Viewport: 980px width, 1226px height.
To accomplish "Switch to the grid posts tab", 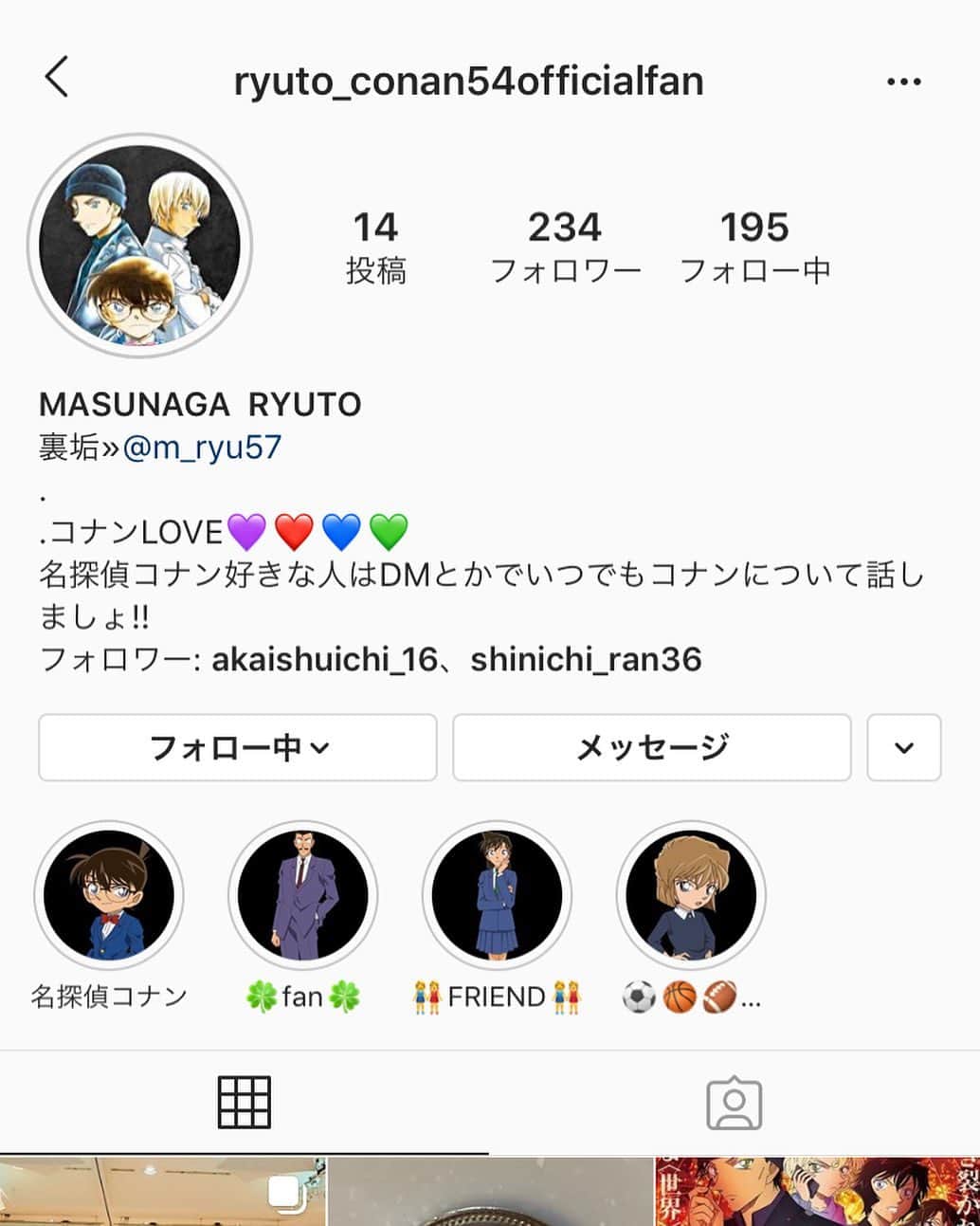I will (245, 1103).
